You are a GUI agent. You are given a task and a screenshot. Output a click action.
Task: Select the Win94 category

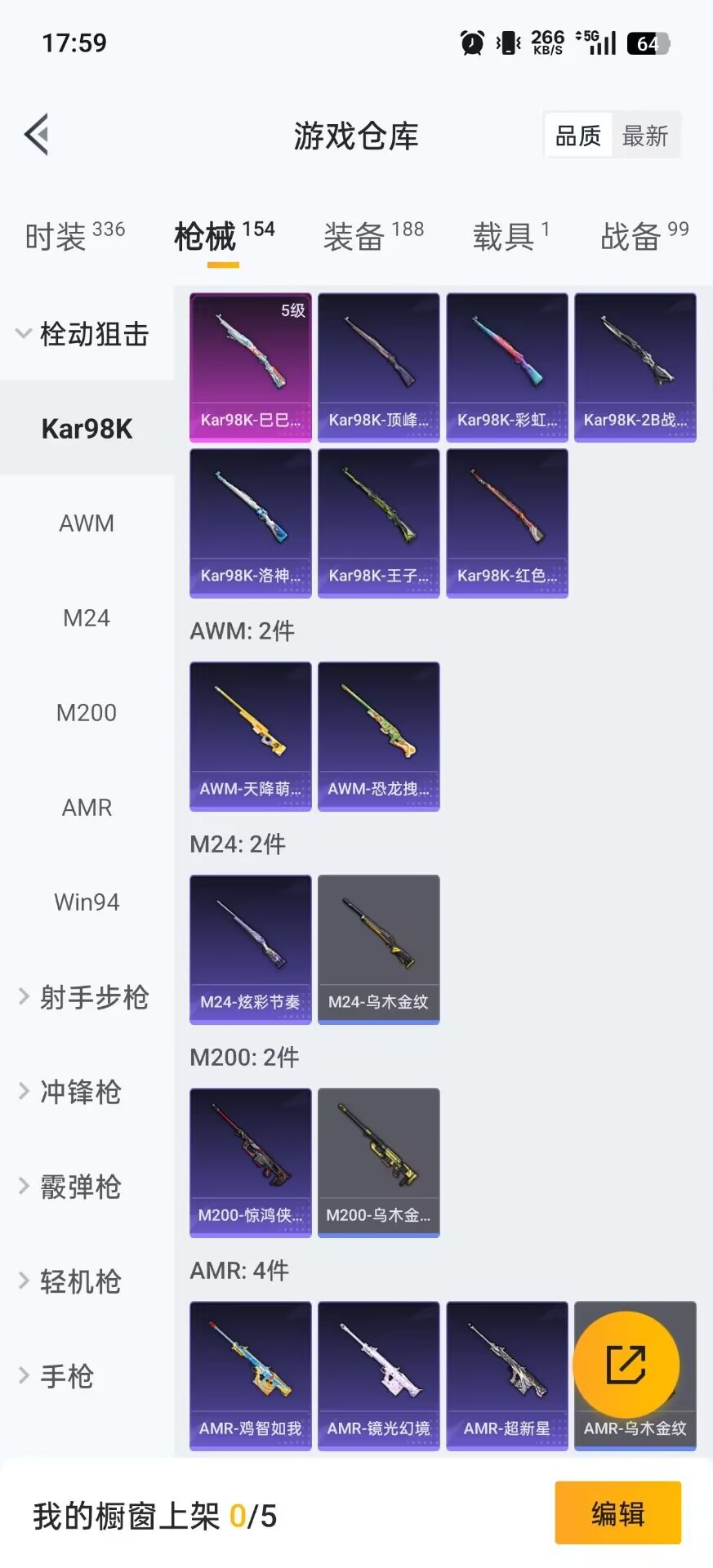87,902
